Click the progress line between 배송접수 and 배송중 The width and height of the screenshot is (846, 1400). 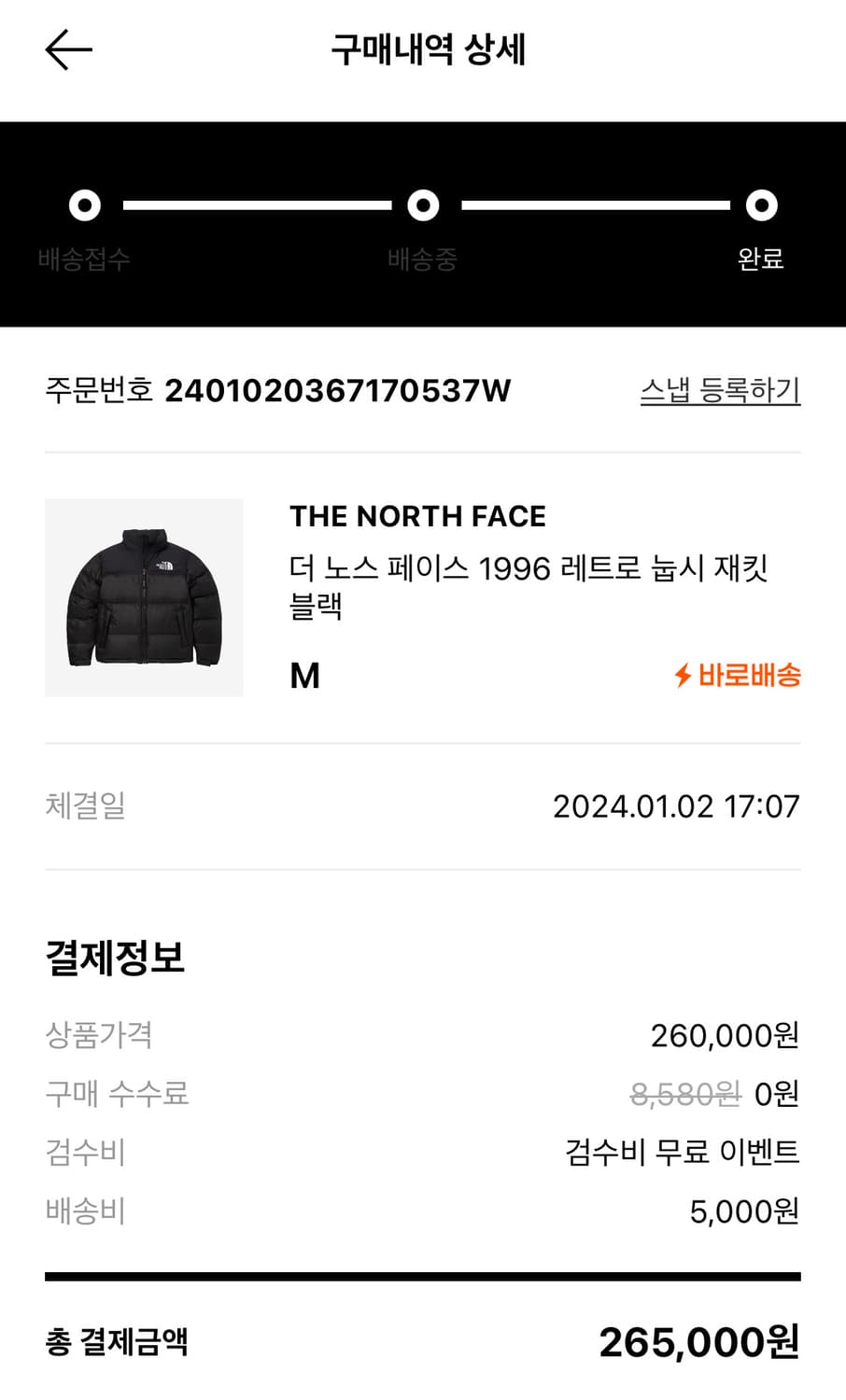[252, 204]
